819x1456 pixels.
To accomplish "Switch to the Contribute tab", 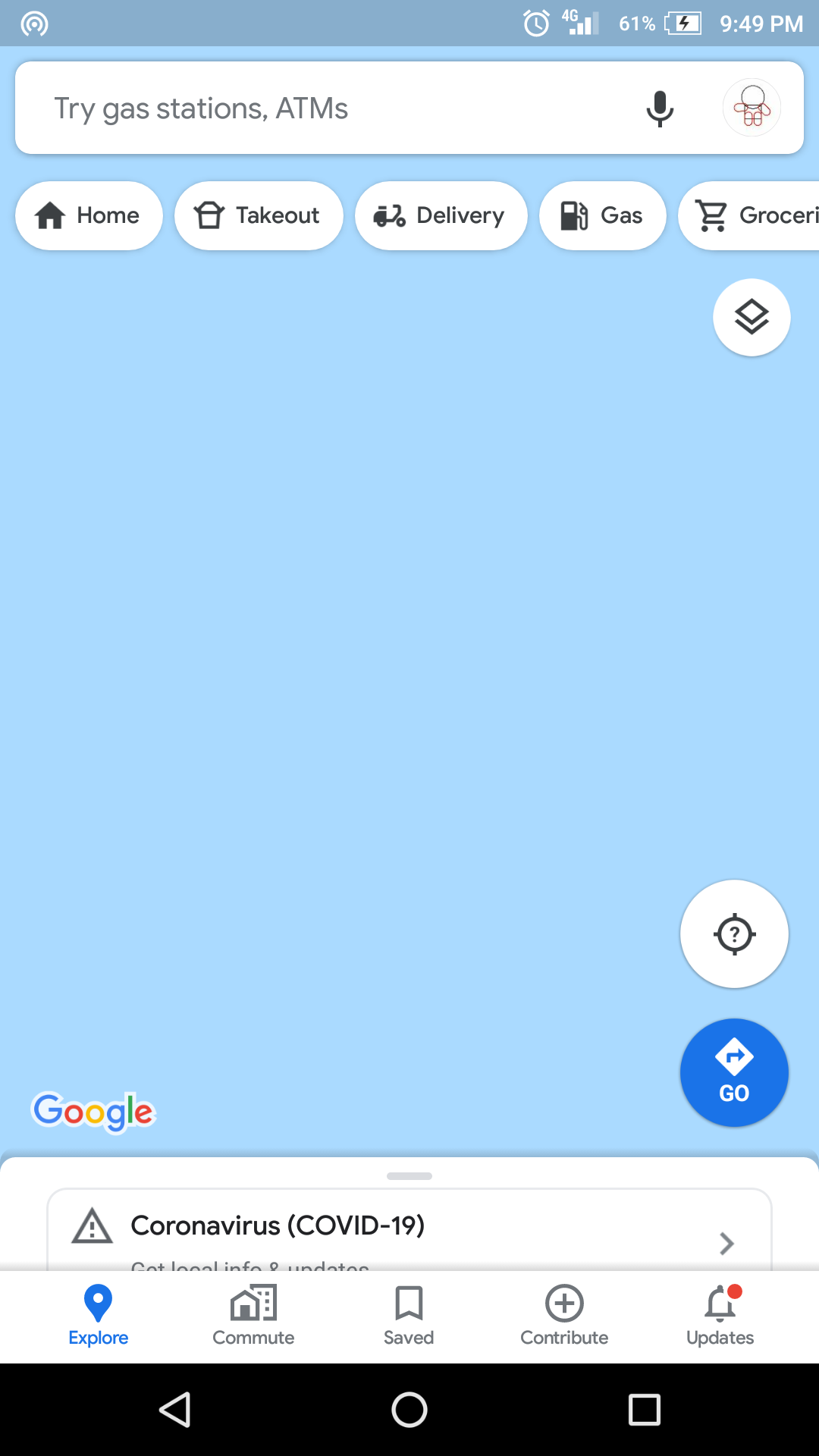I will 564,1316.
